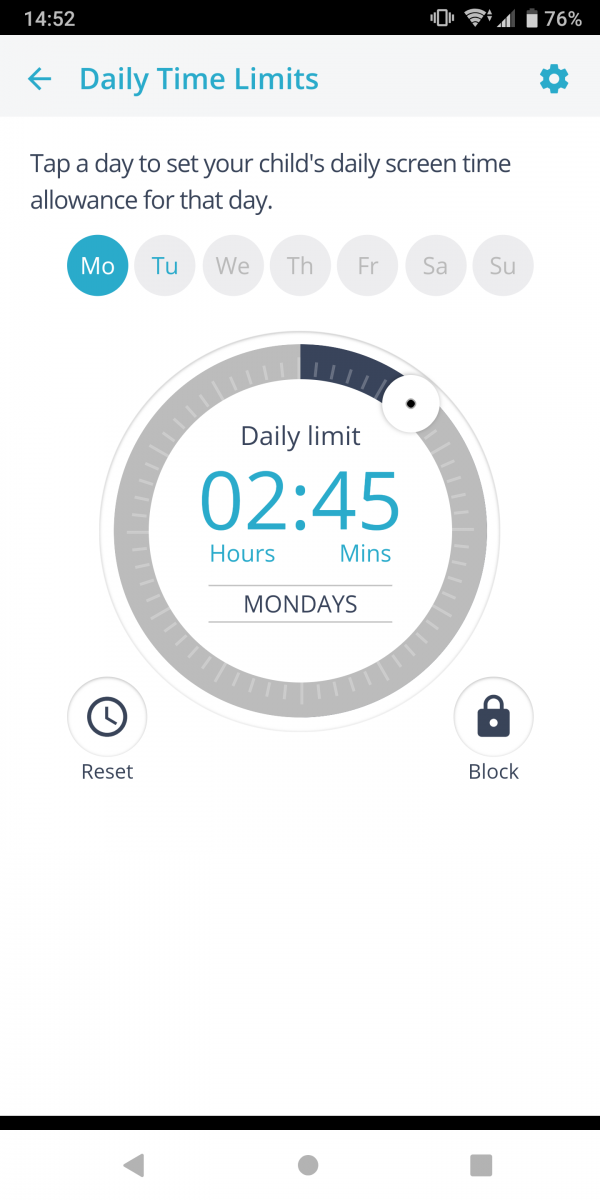Viewport: 600px width, 1200px height.
Task: Open recent apps from the navigation bar
Action: 481,1164
